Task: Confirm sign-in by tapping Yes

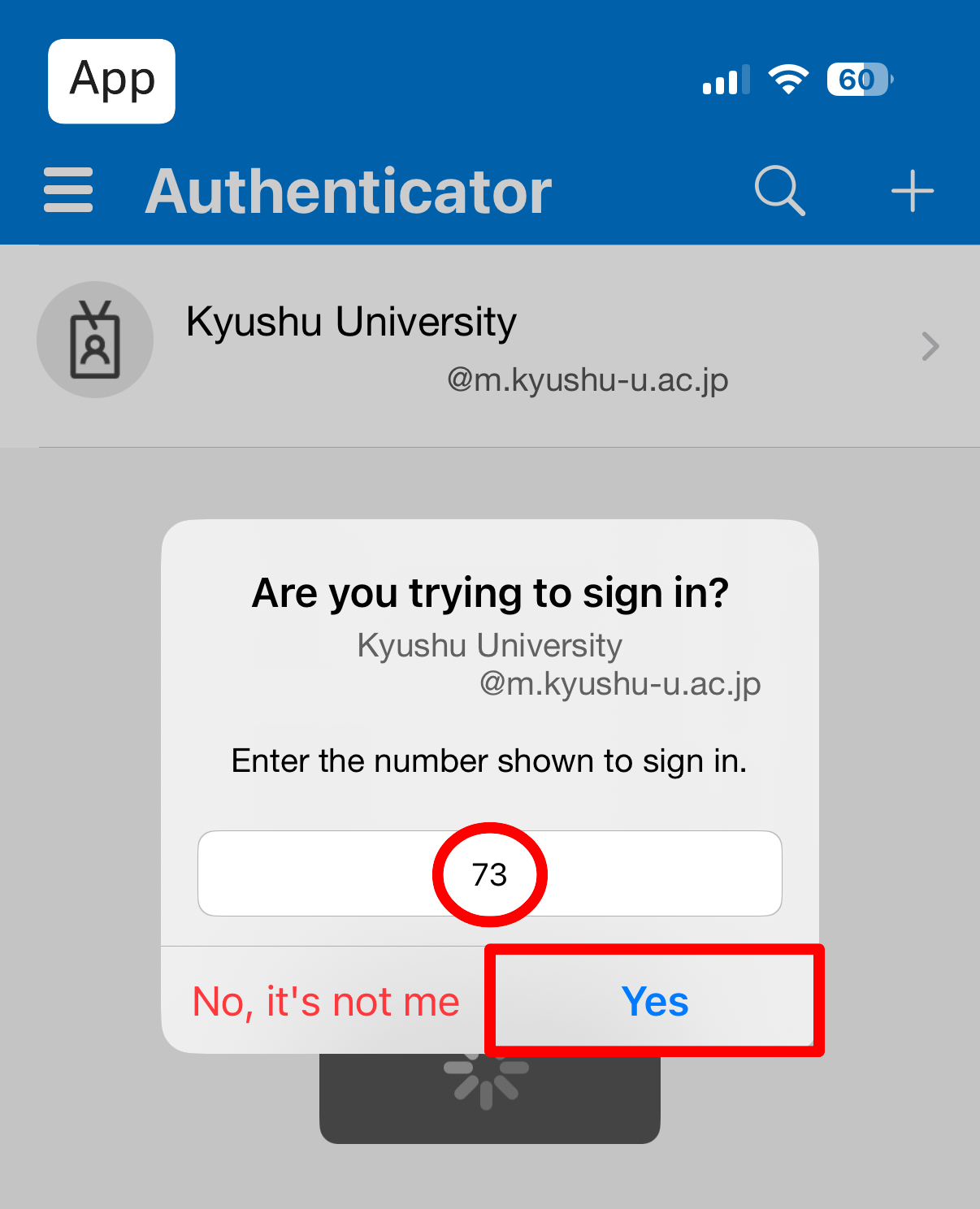Action: (x=655, y=1001)
